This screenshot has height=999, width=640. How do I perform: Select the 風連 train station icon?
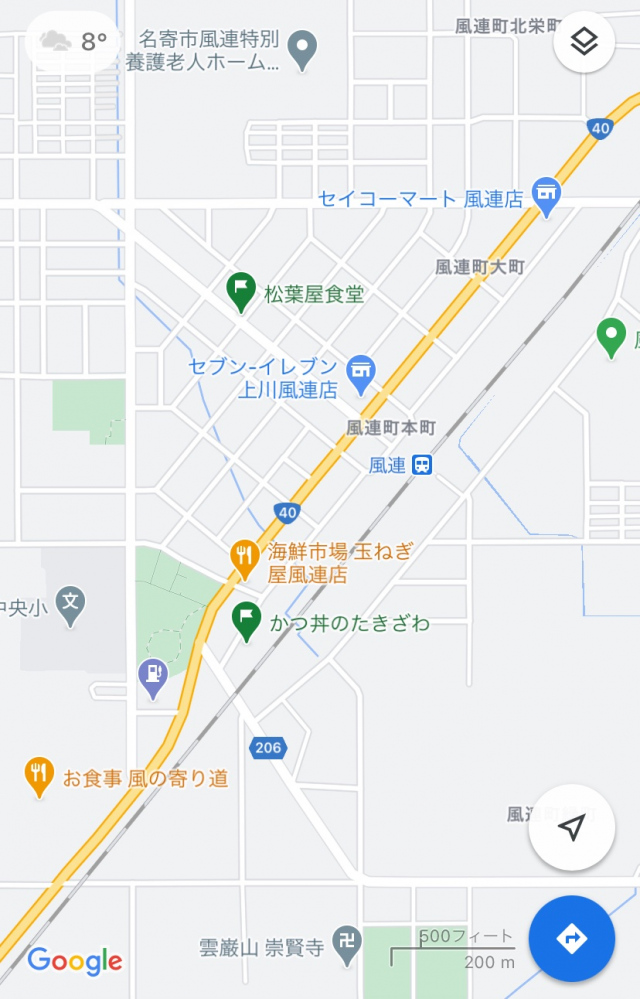[x=424, y=465]
